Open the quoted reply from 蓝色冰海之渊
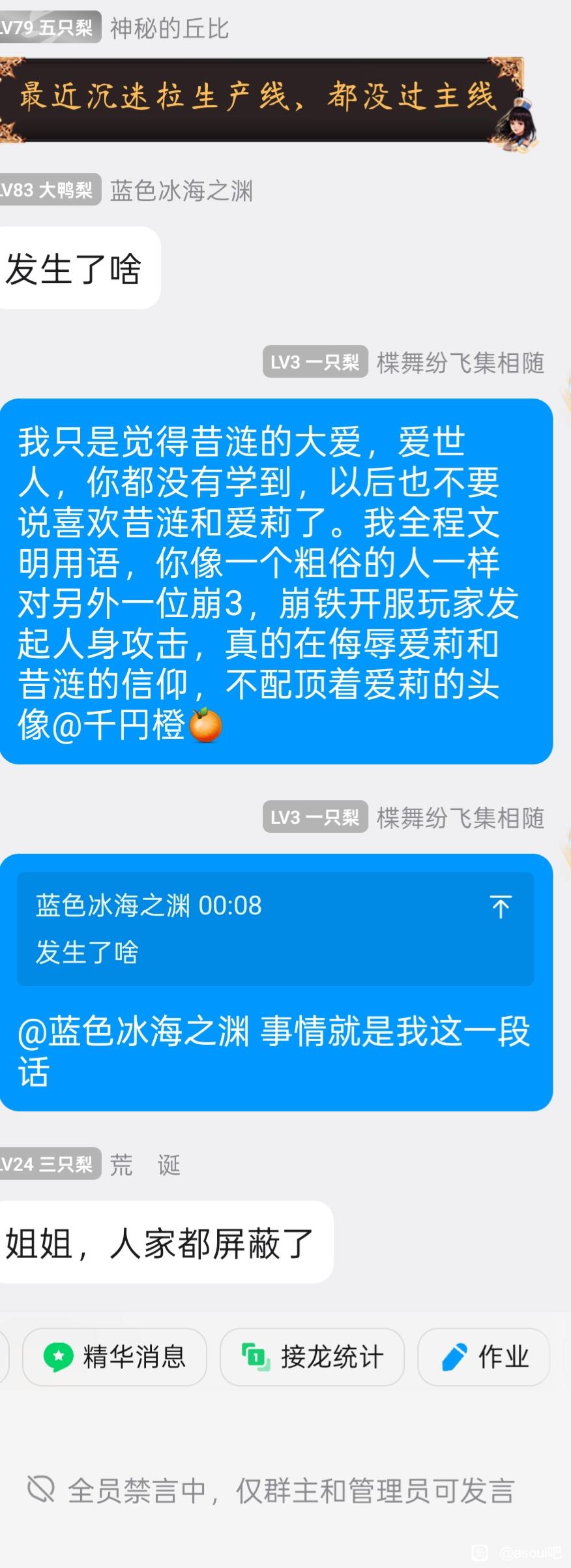 pos(261,929)
